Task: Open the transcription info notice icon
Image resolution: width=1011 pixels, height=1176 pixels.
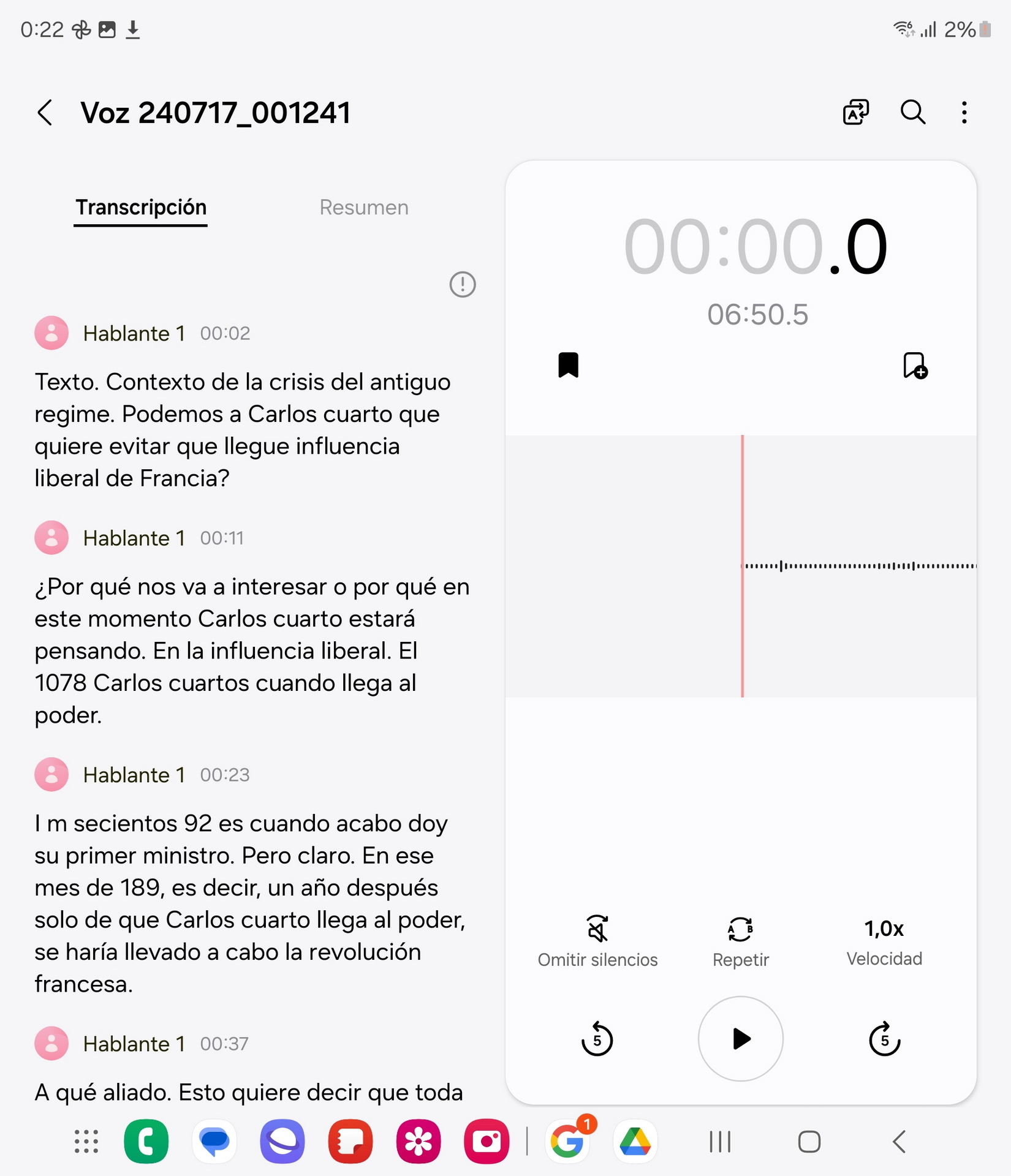Action: click(463, 285)
